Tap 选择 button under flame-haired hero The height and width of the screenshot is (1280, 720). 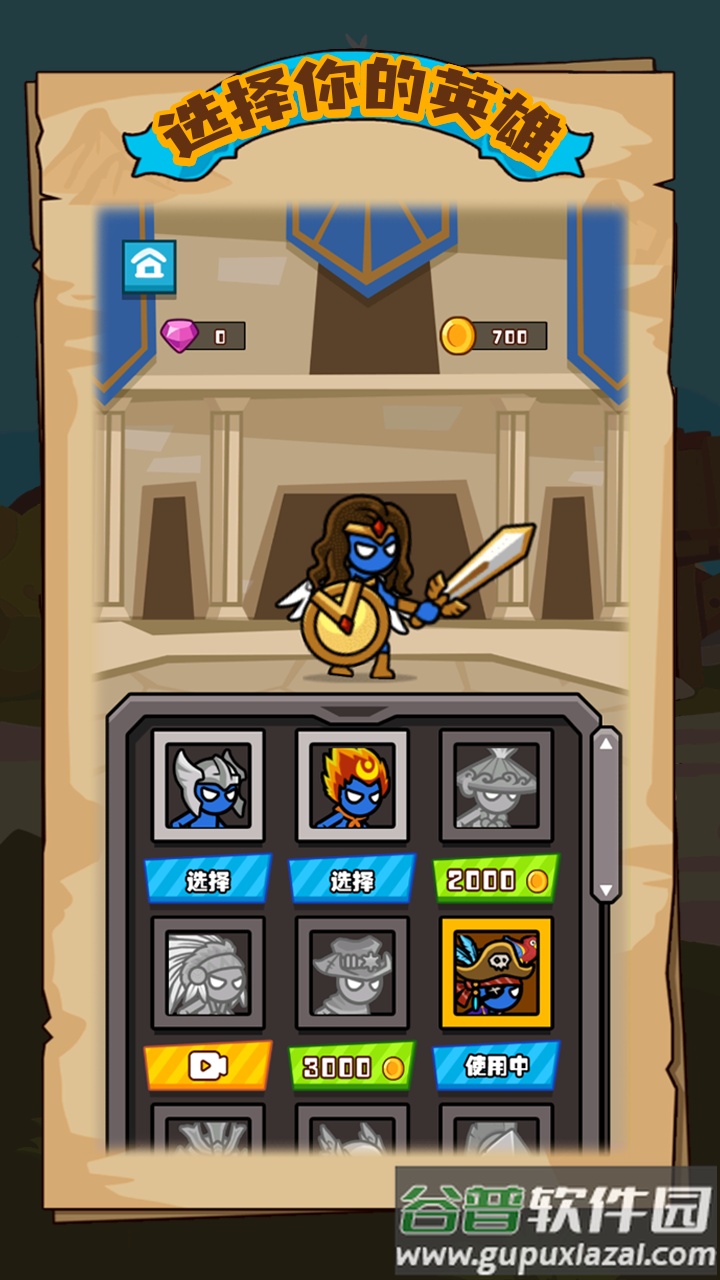pyautogui.click(x=353, y=880)
